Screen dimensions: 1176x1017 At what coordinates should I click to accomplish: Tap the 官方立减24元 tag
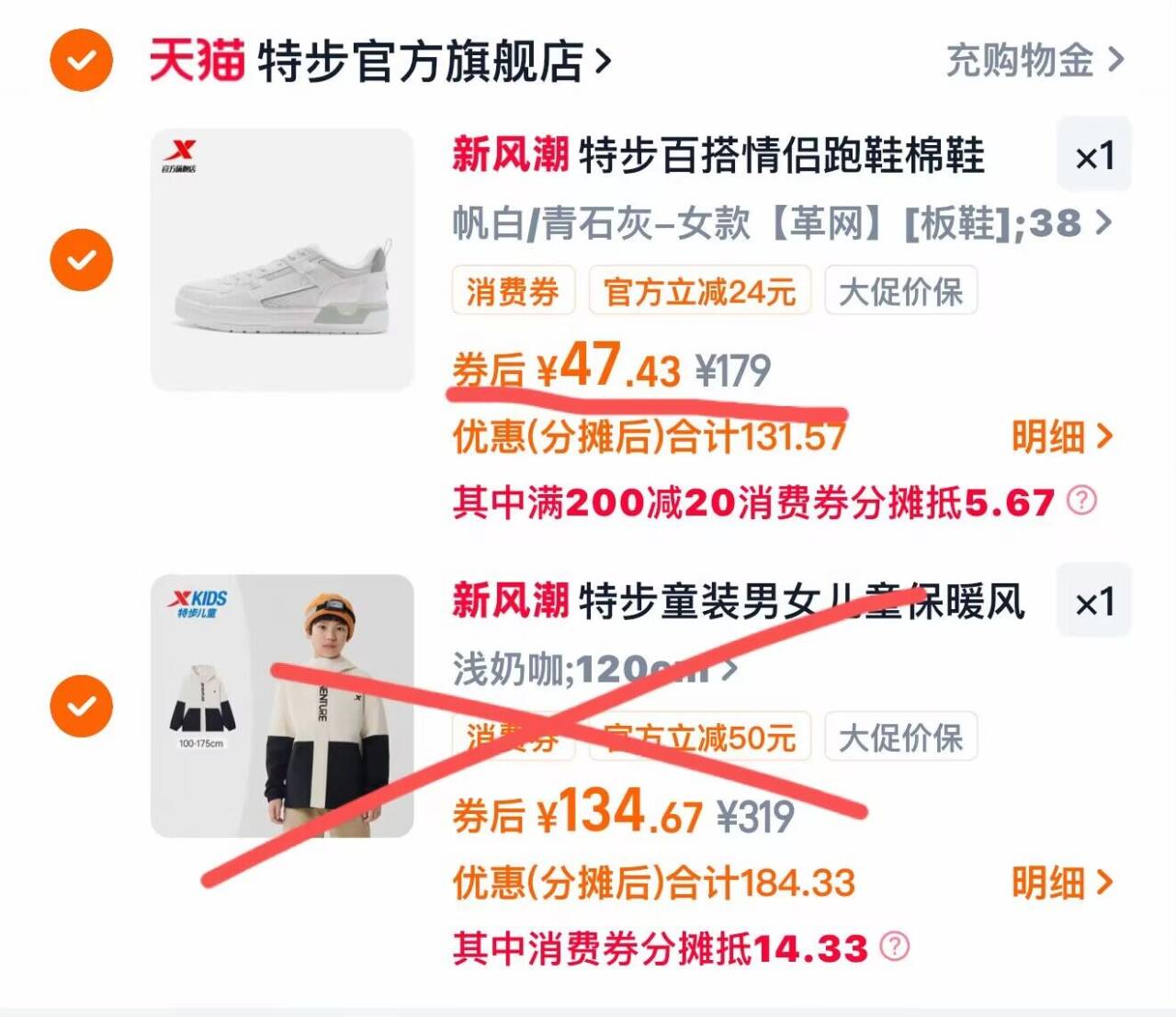click(x=699, y=291)
